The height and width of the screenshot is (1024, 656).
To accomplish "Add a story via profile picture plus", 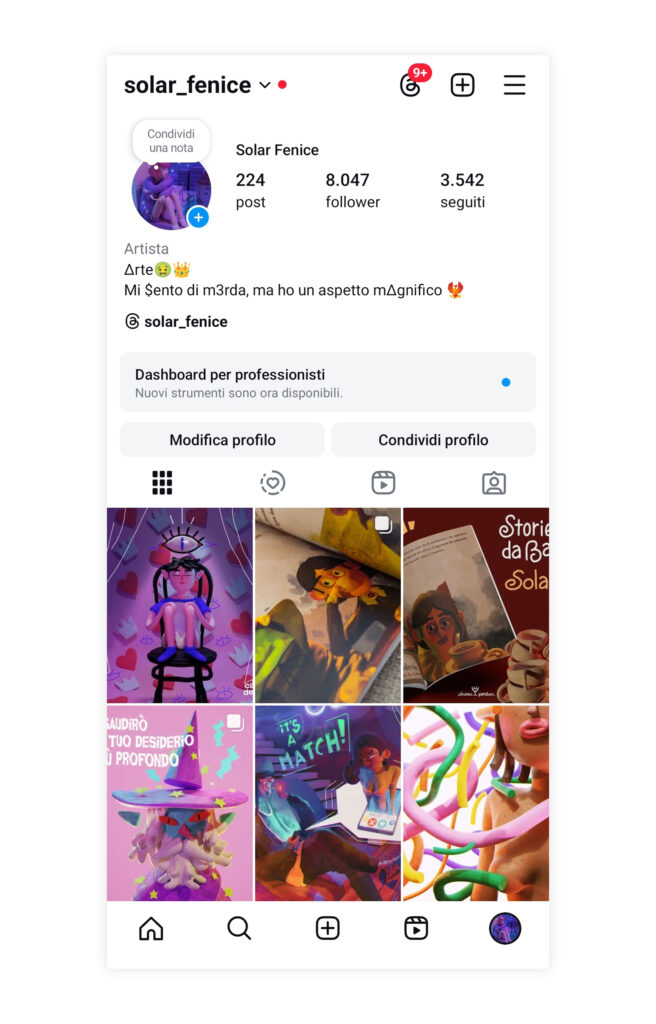I will [198, 217].
